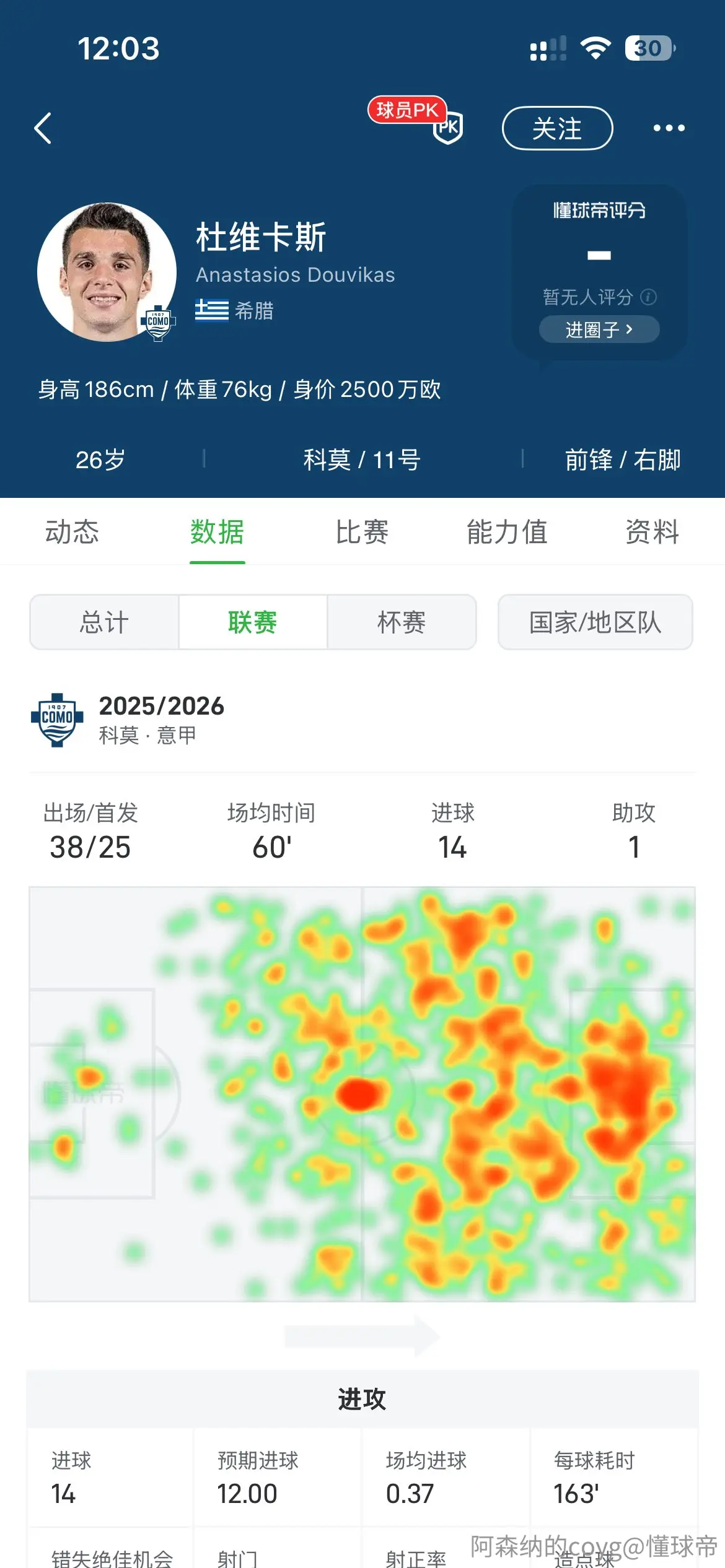
Task: Open the three-dot overflow menu
Action: 669,128
